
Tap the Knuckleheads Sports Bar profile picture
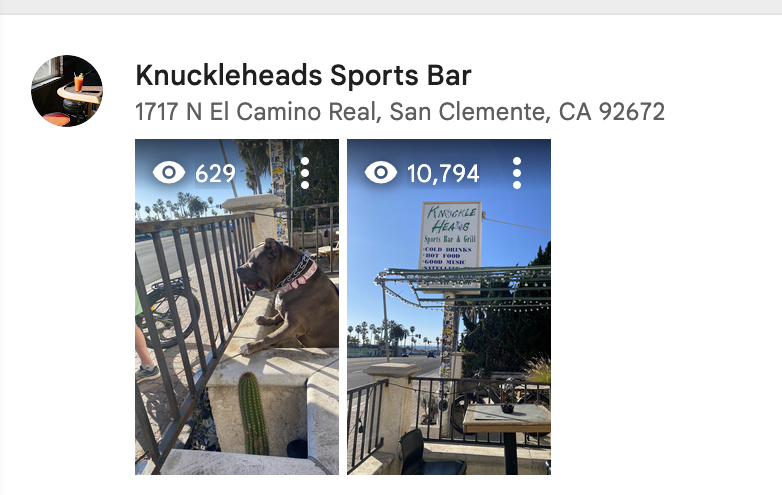67,91
